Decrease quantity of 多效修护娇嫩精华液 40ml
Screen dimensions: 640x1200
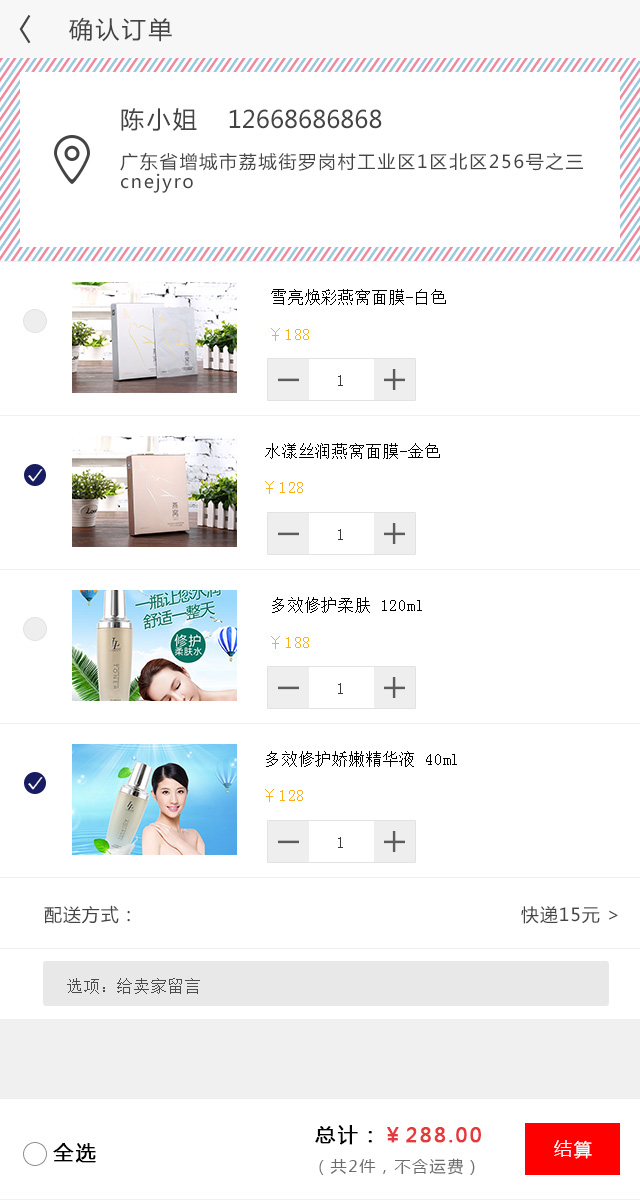(x=288, y=842)
